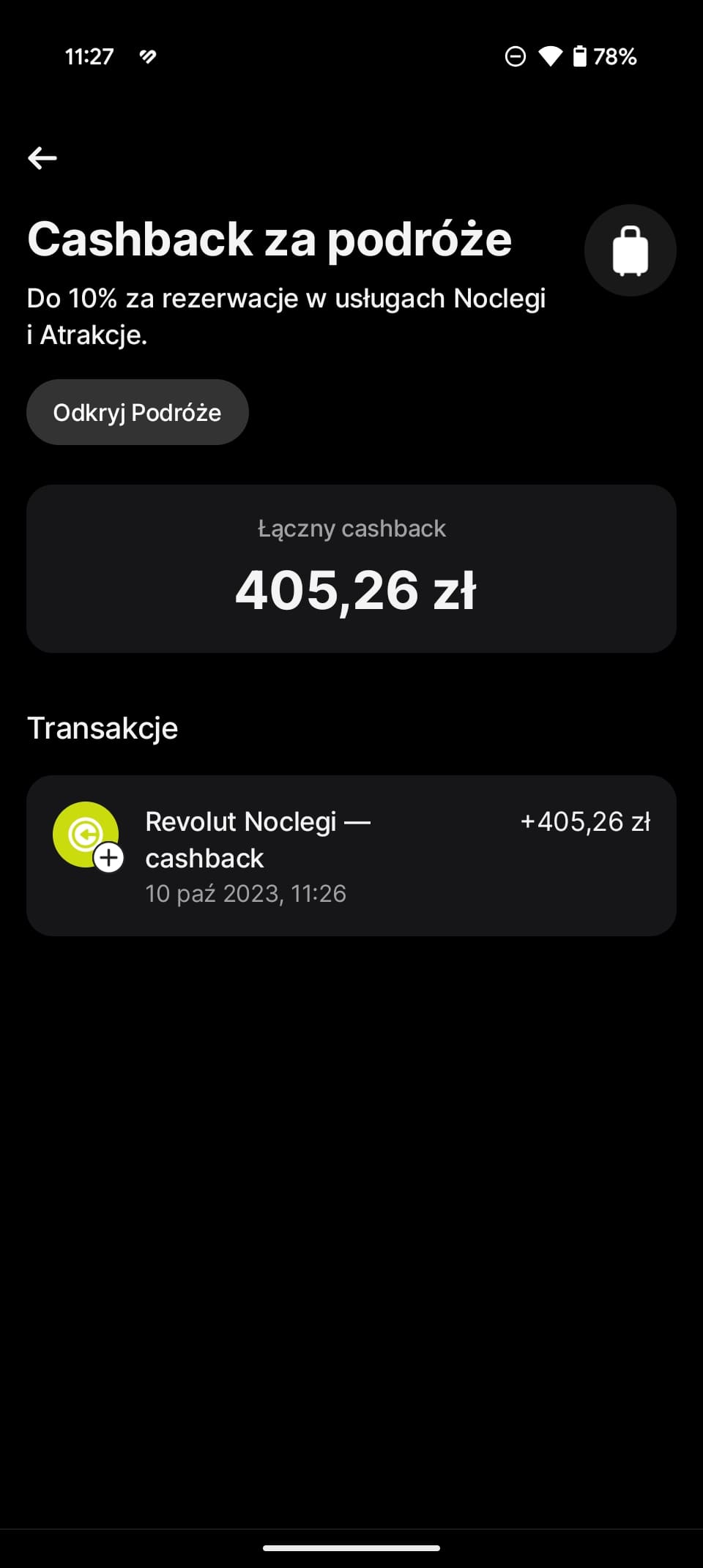Screen dimensions: 703x1568
Task: Go back using the arrow icon
Action: [x=42, y=157]
